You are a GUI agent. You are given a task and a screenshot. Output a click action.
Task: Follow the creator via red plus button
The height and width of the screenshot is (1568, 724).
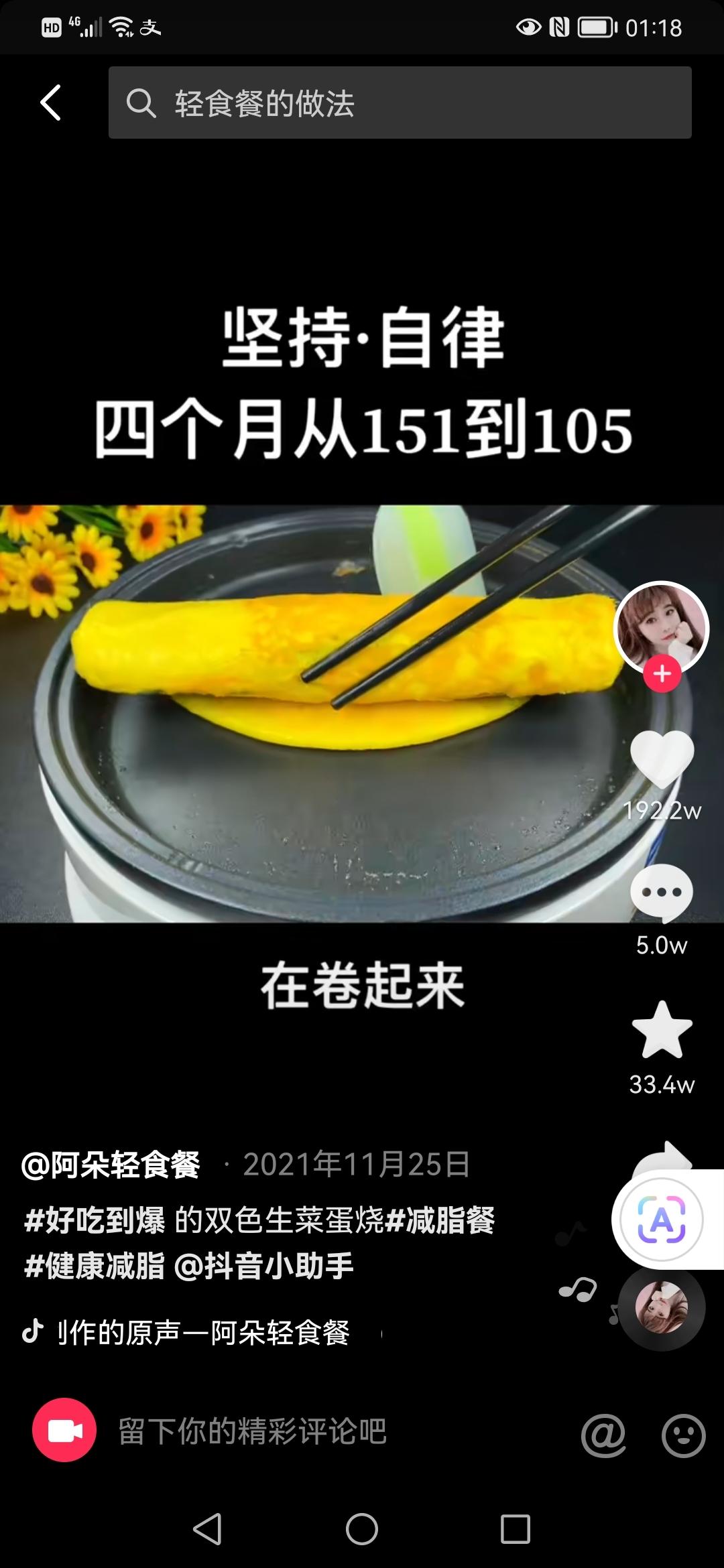coord(662,673)
